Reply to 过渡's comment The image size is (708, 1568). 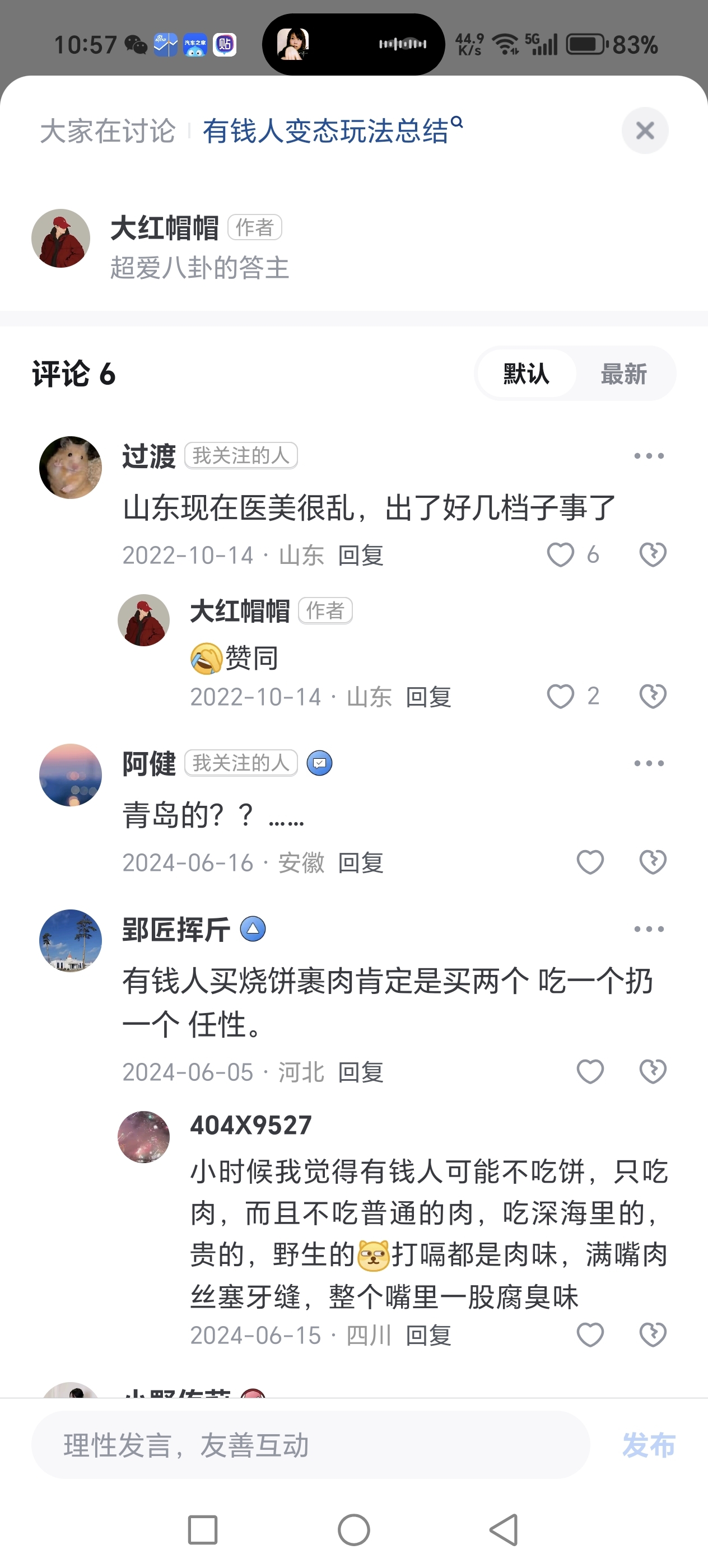coord(360,555)
